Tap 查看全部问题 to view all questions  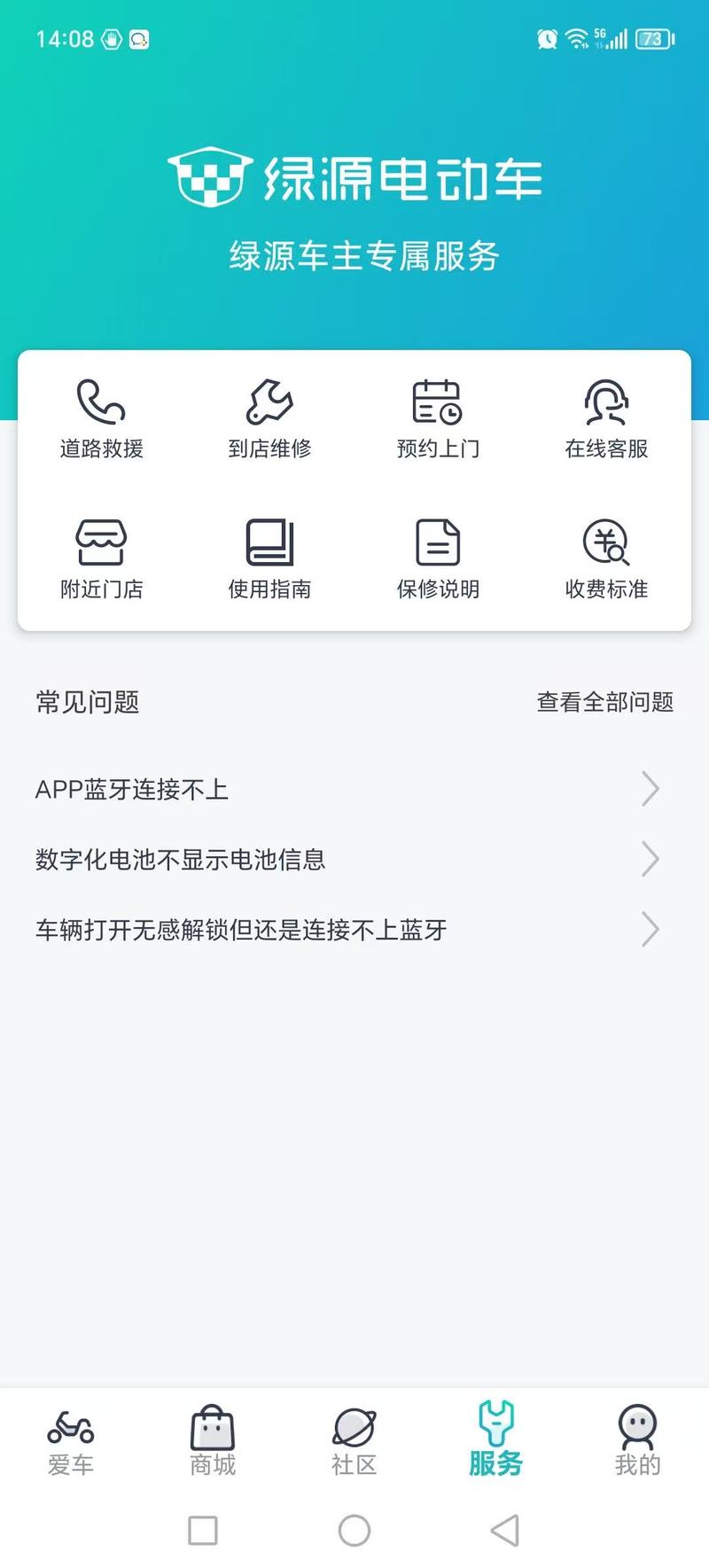point(604,702)
